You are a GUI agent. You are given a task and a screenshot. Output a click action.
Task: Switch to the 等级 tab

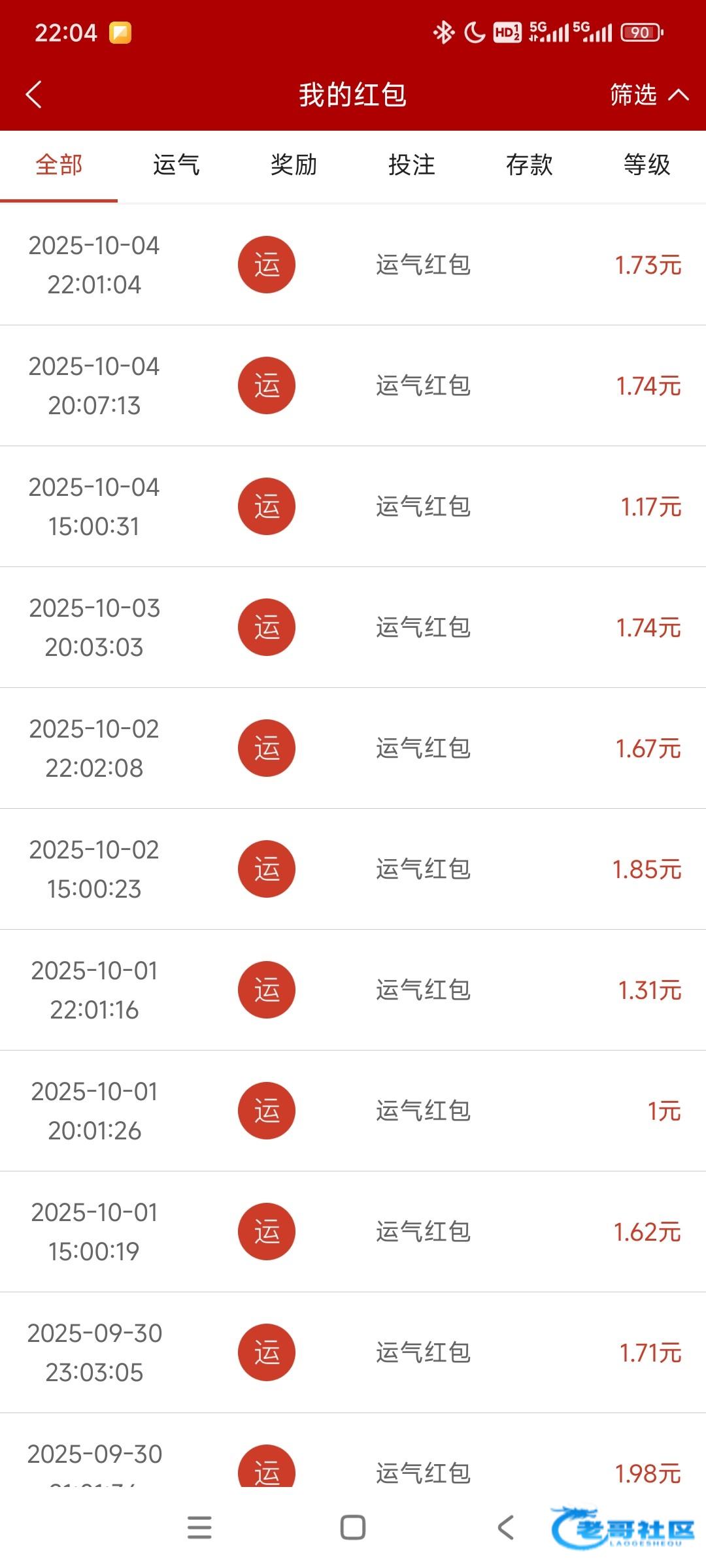click(x=647, y=165)
